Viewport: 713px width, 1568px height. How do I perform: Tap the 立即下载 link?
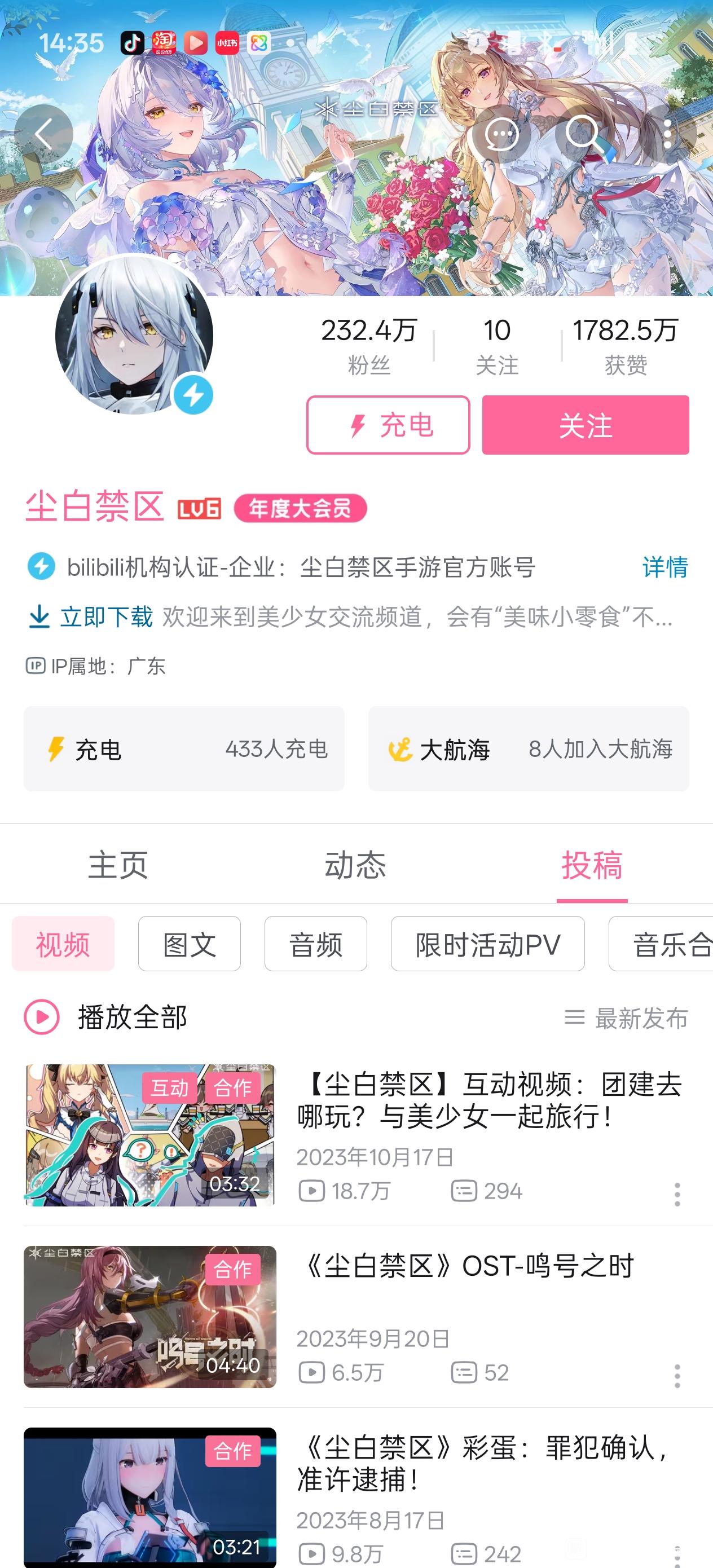91,617
